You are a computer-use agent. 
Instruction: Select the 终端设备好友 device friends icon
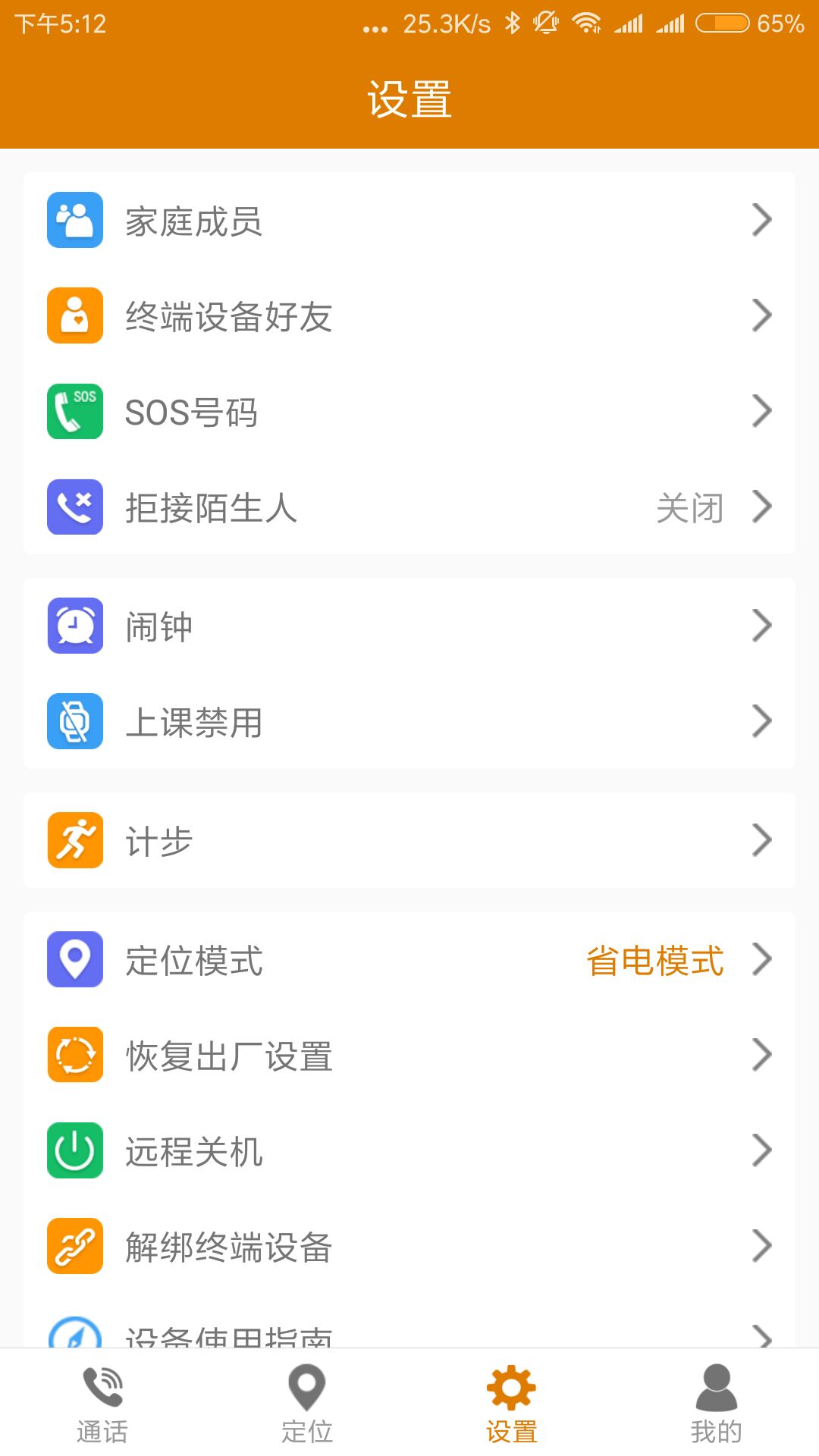click(74, 317)
